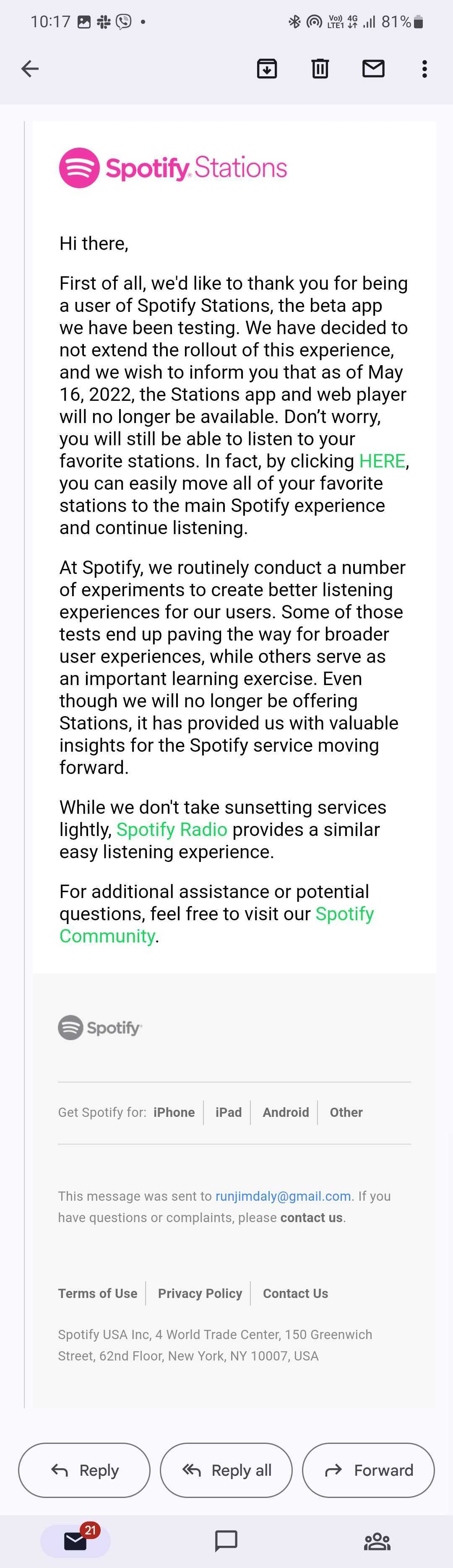Open the Contact Us footer link
Viewport: 453px width, 1568px height.
pyautogui.click(x=295, y=1293)
